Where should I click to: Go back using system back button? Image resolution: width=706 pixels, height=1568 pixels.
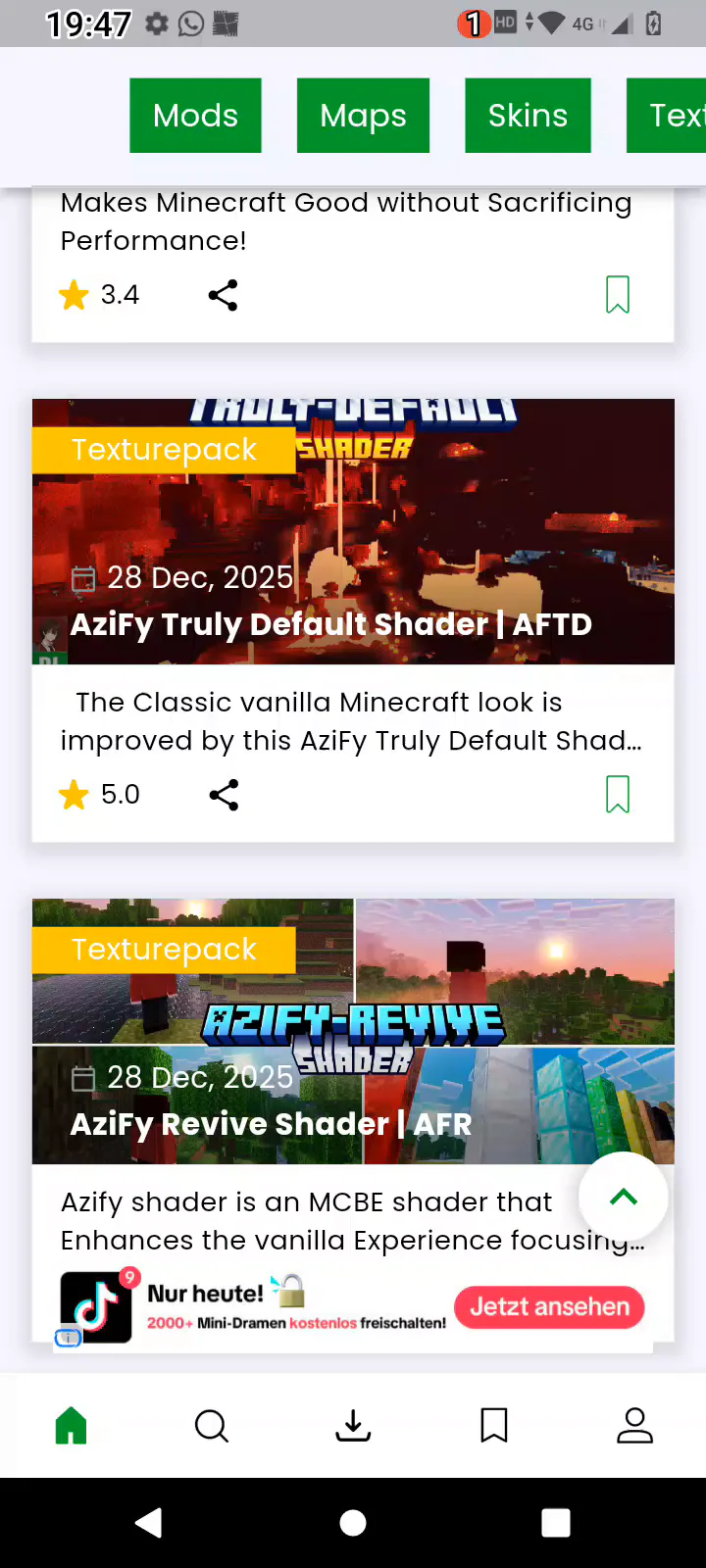(149, 1523)
